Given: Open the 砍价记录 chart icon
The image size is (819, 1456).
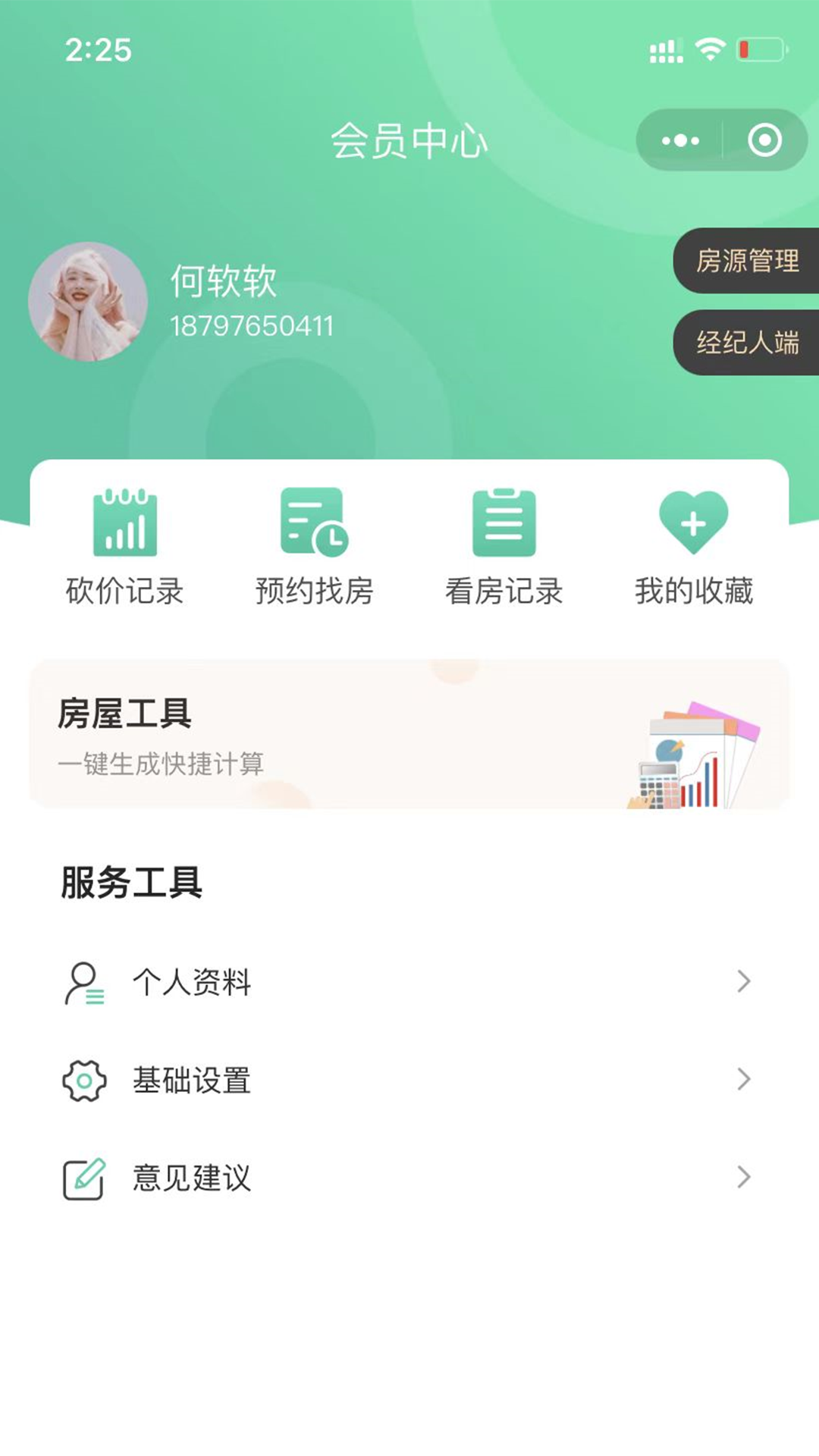Looking at the screenshot, I should 124,523.
